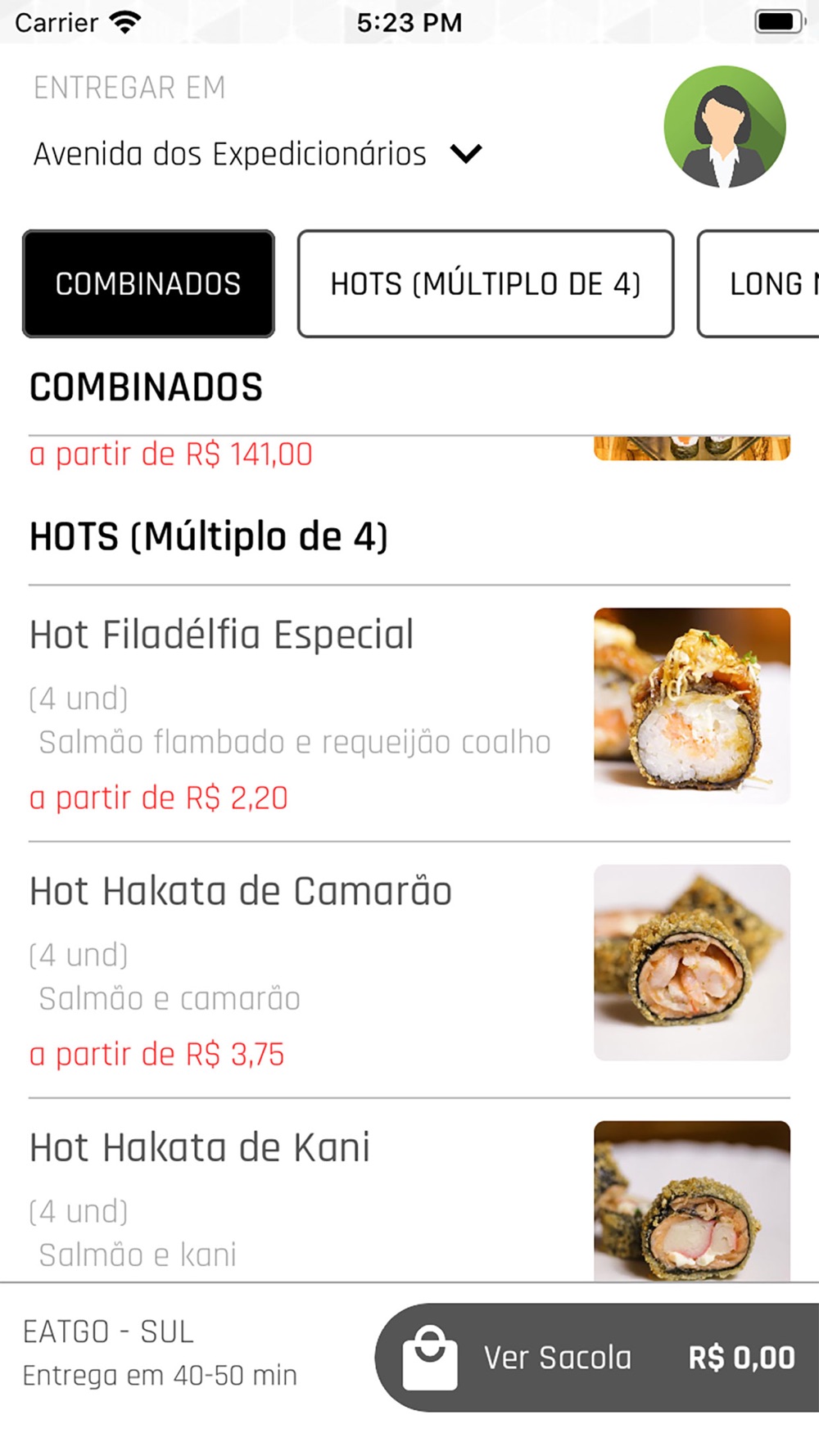The height and width of the screenshot is (1456, 819).
Task: Tap Ver Sacola to view the bag
Action: (x=598, y=1357)
